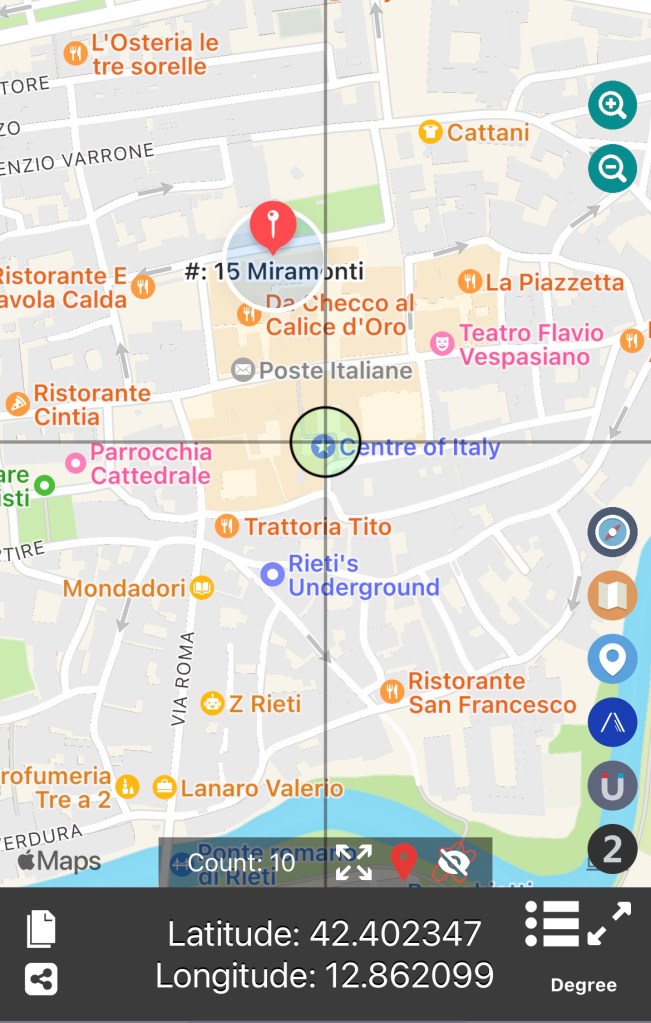Screen dimensions: 651x1023
Task: Open the saved points list
Action: (552, 923)
